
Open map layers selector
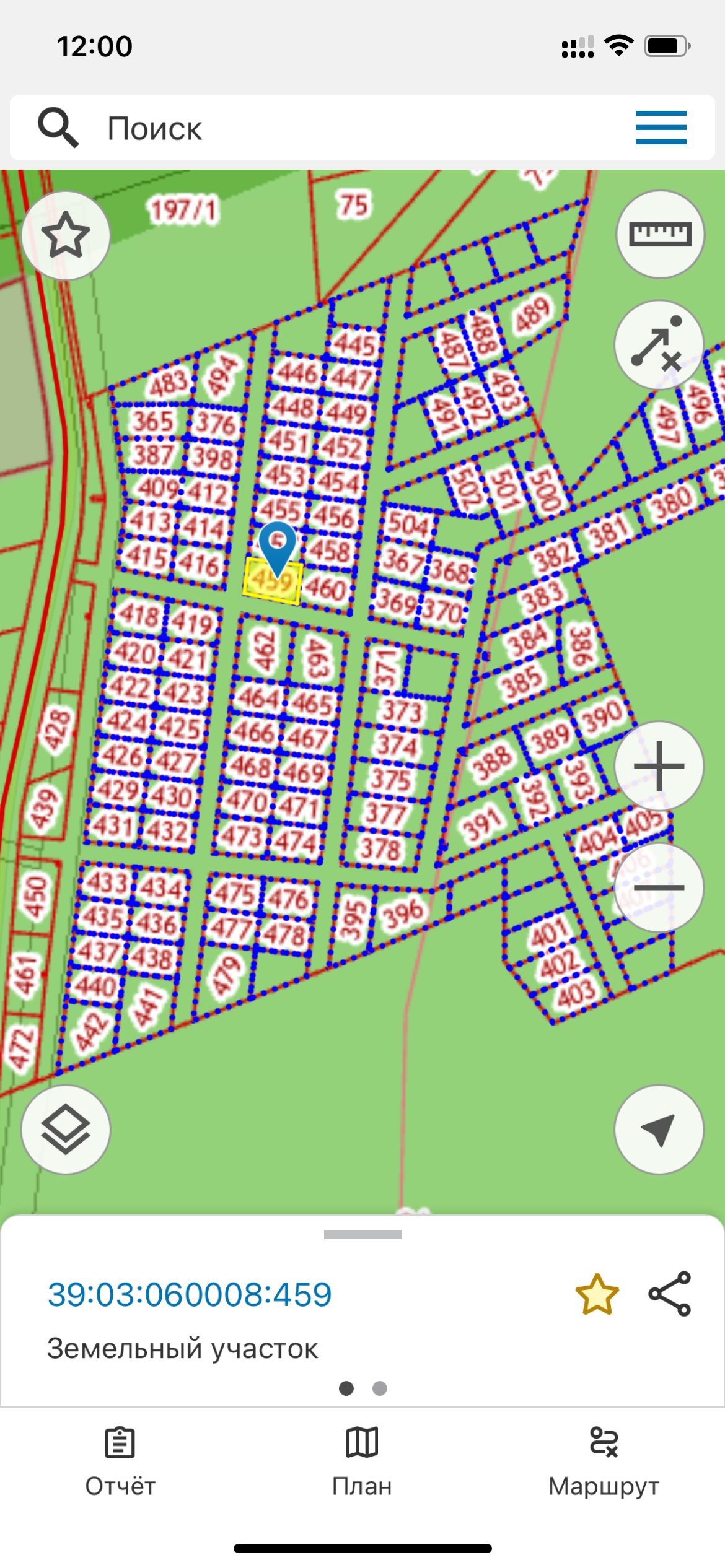click(x=66, y=1130)
